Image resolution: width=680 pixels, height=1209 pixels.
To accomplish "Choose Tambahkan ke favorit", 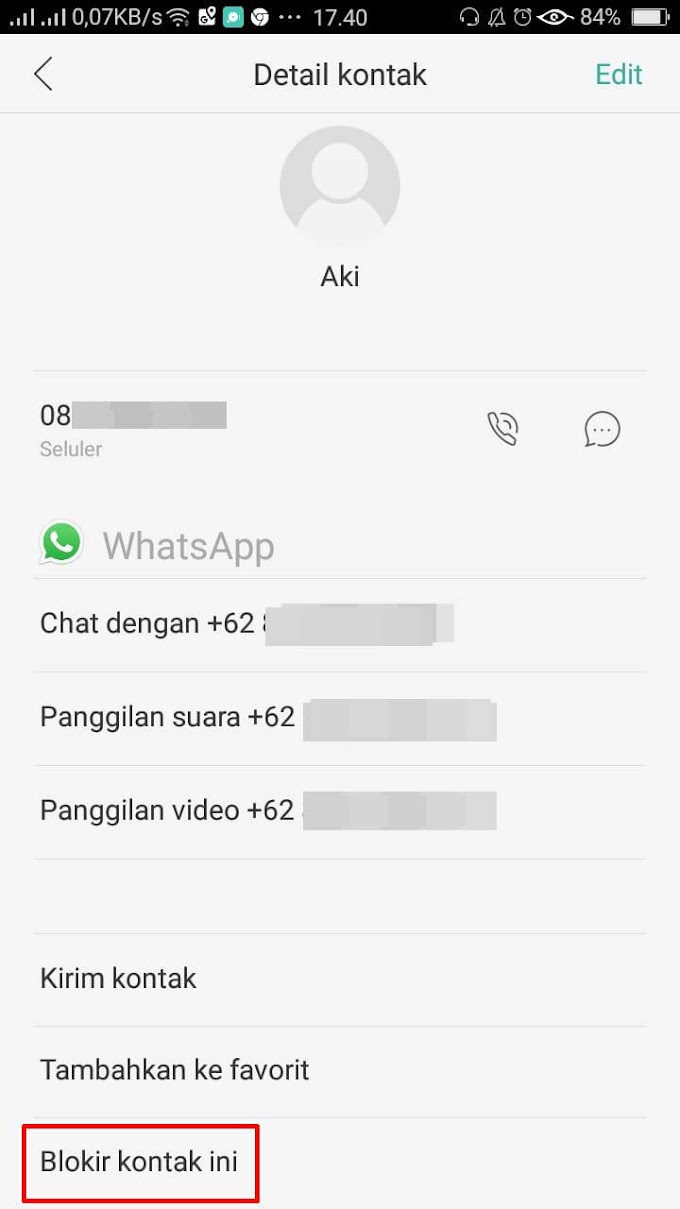I will (174, 1070).
